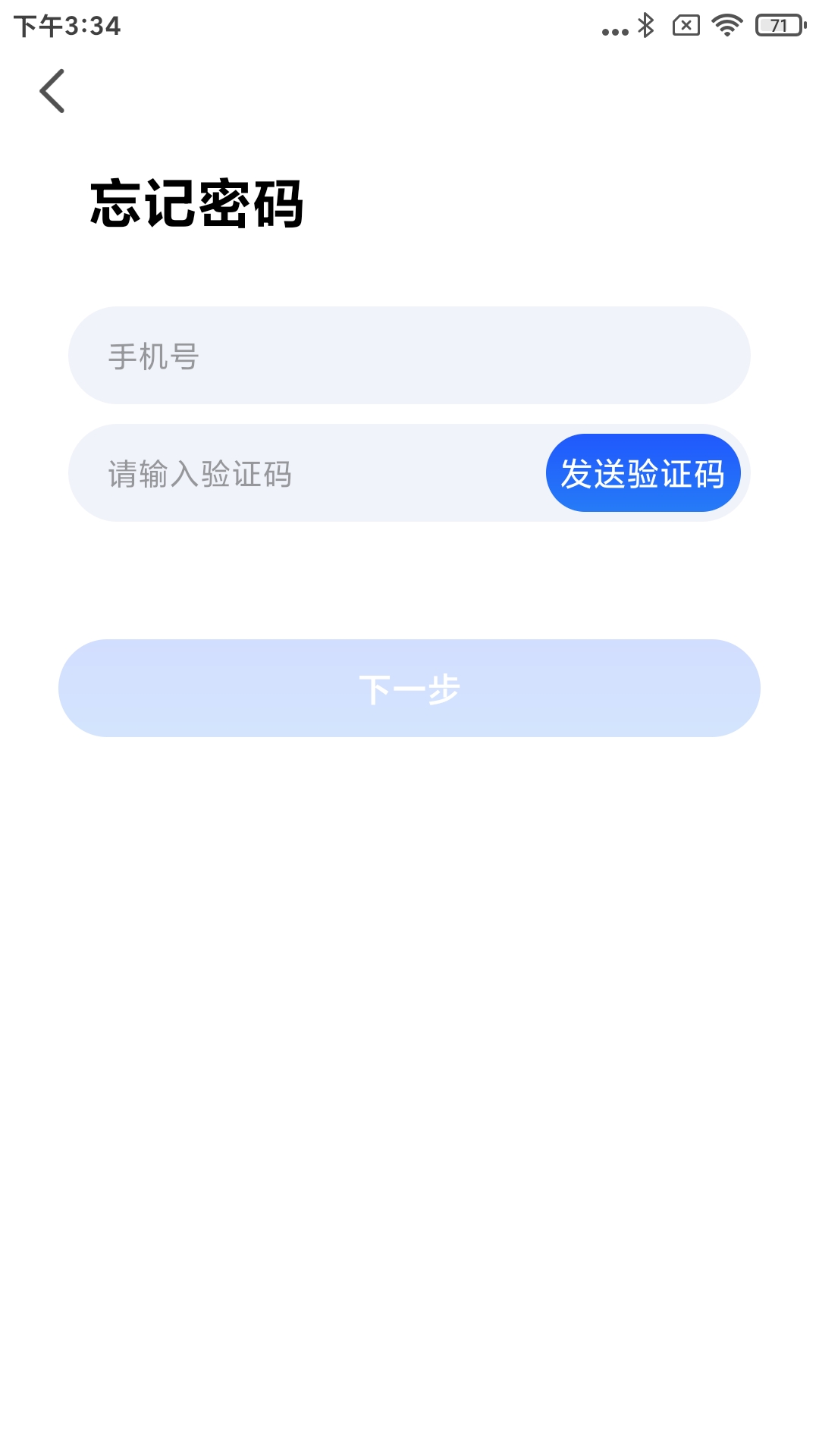Click the no-SIM card status icon
The image size is (819, 1456).
tap(687, 25)
